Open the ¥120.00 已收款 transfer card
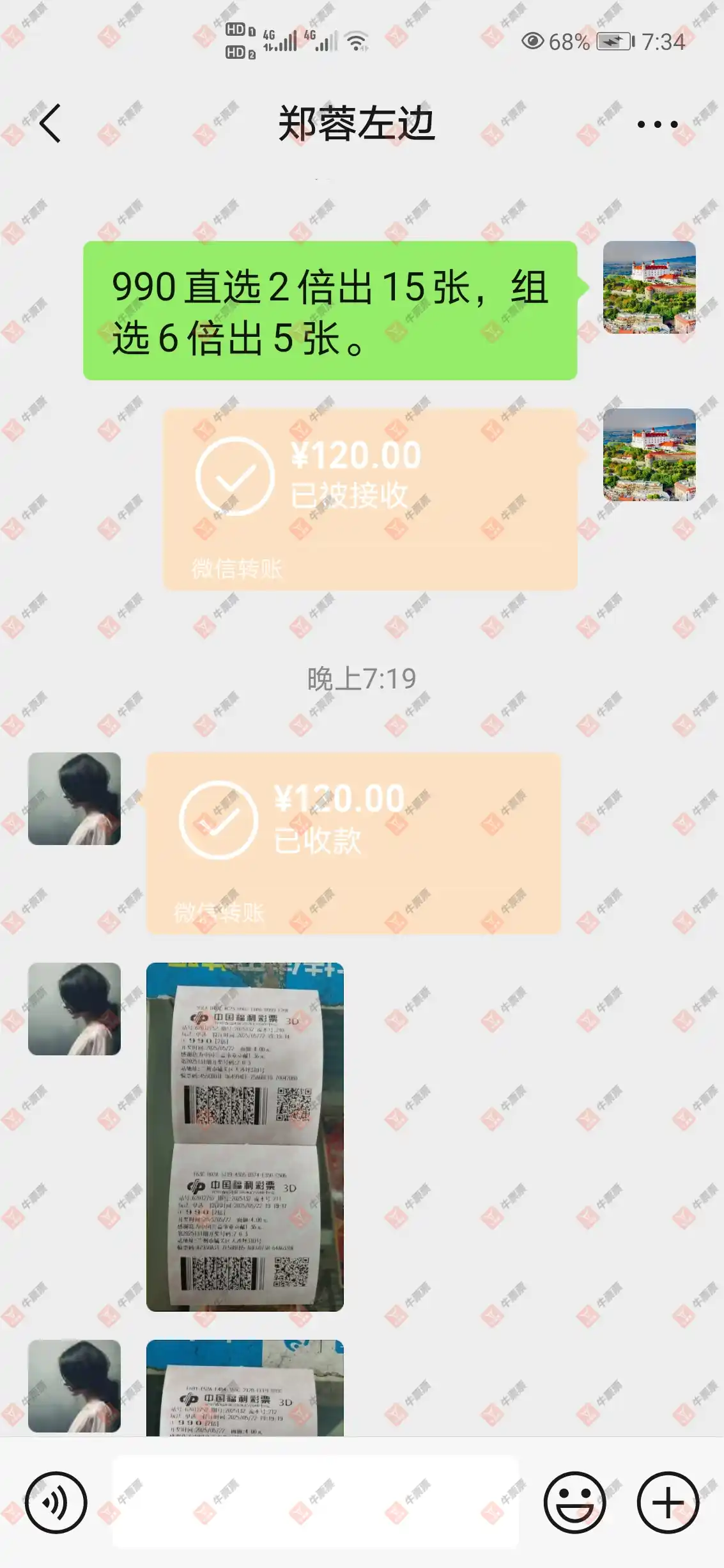 pos(353,842)
